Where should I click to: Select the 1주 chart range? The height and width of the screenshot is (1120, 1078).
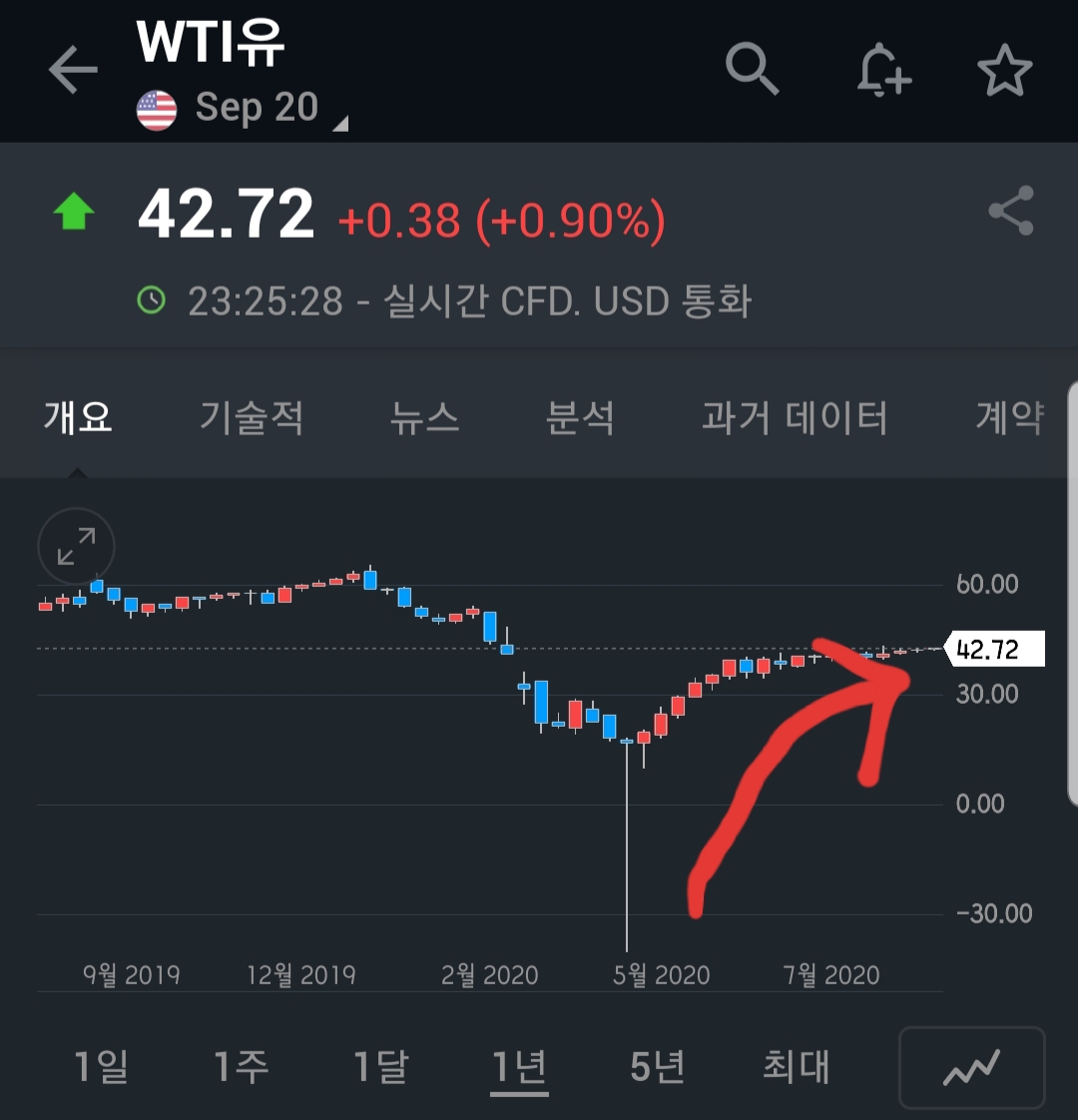241,1067
